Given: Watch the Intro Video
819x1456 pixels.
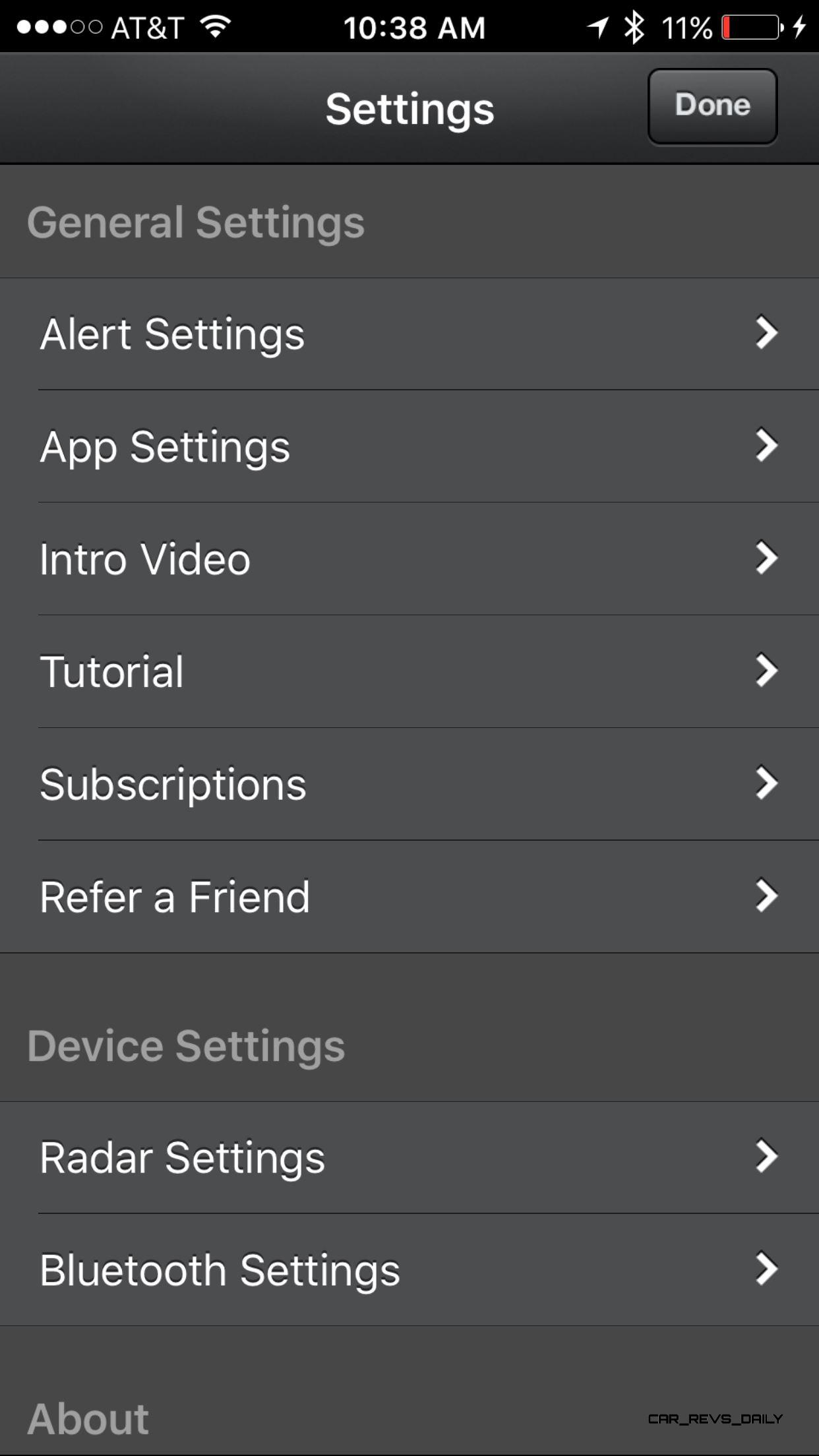Looking at the screenshot, I should [x=409, y=559].
